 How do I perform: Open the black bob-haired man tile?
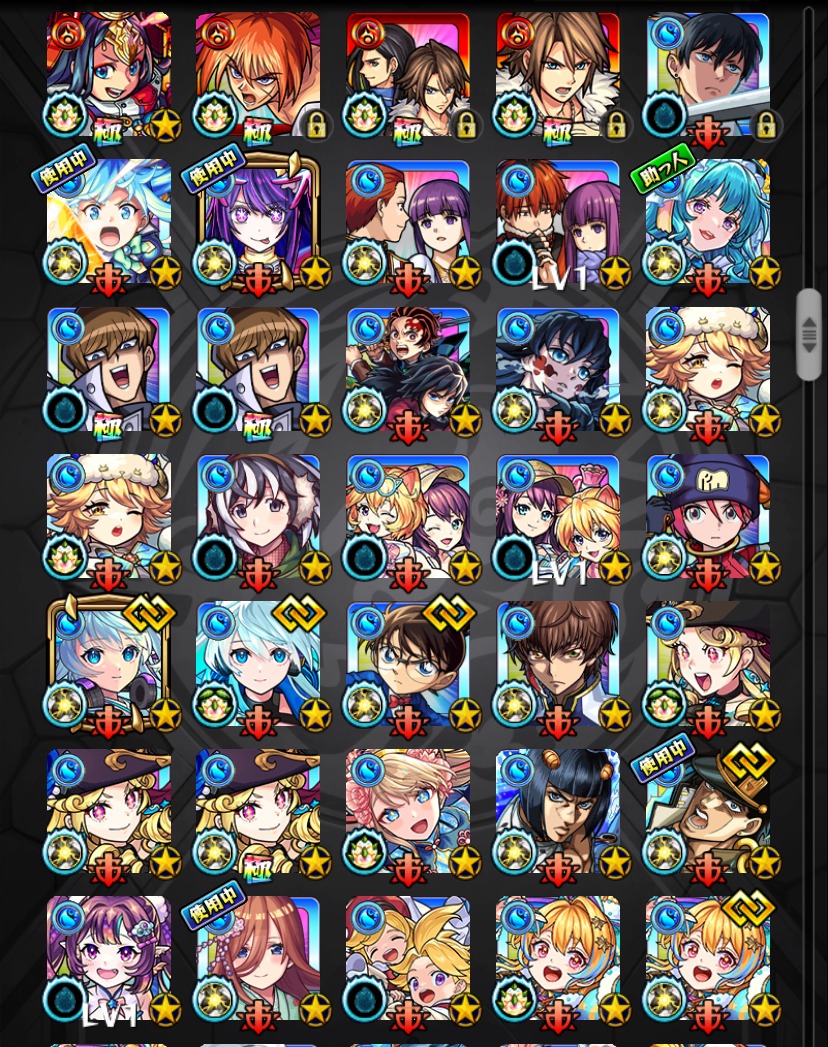point(558,812)
